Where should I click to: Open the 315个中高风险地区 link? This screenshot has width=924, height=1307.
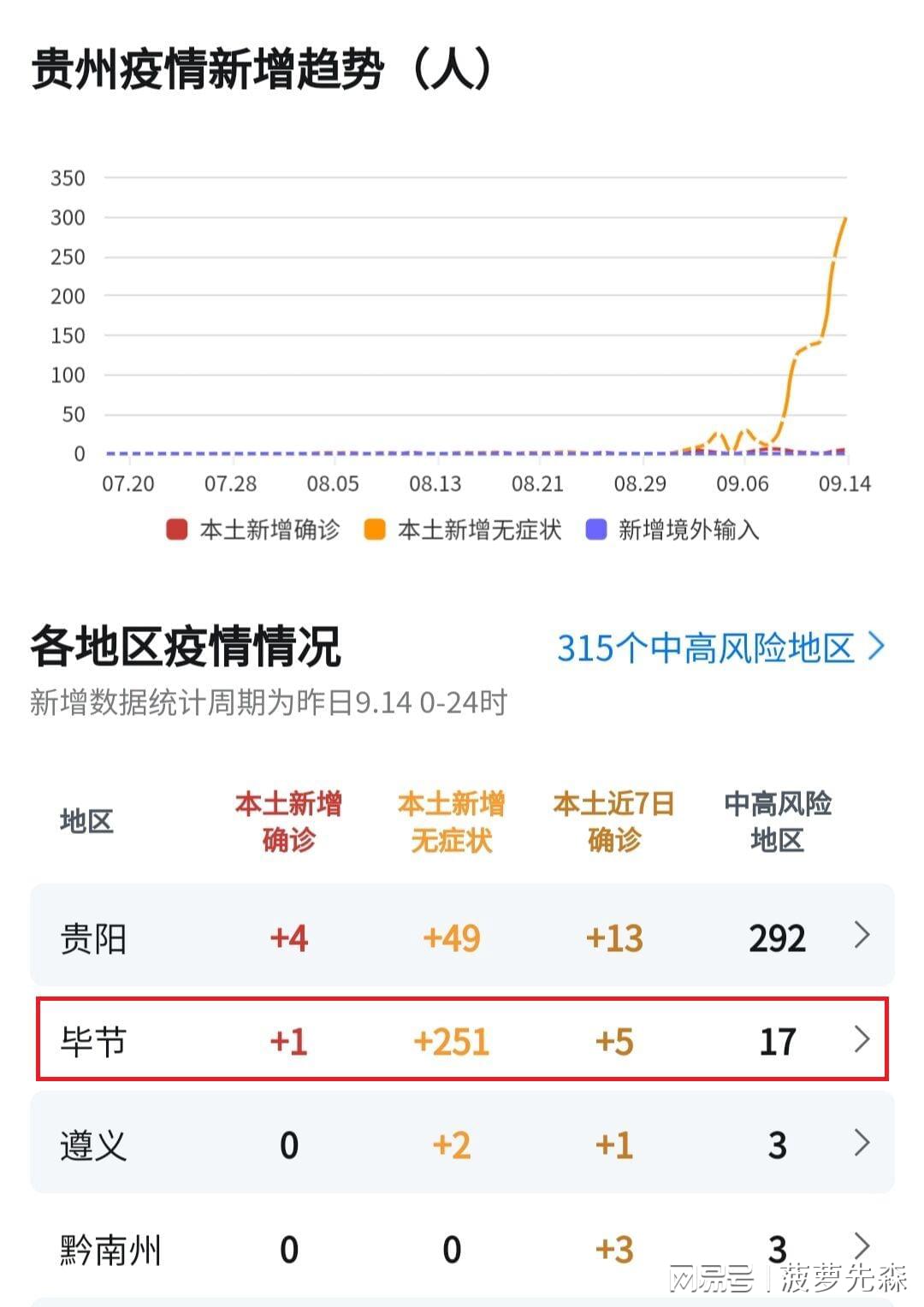720,648
